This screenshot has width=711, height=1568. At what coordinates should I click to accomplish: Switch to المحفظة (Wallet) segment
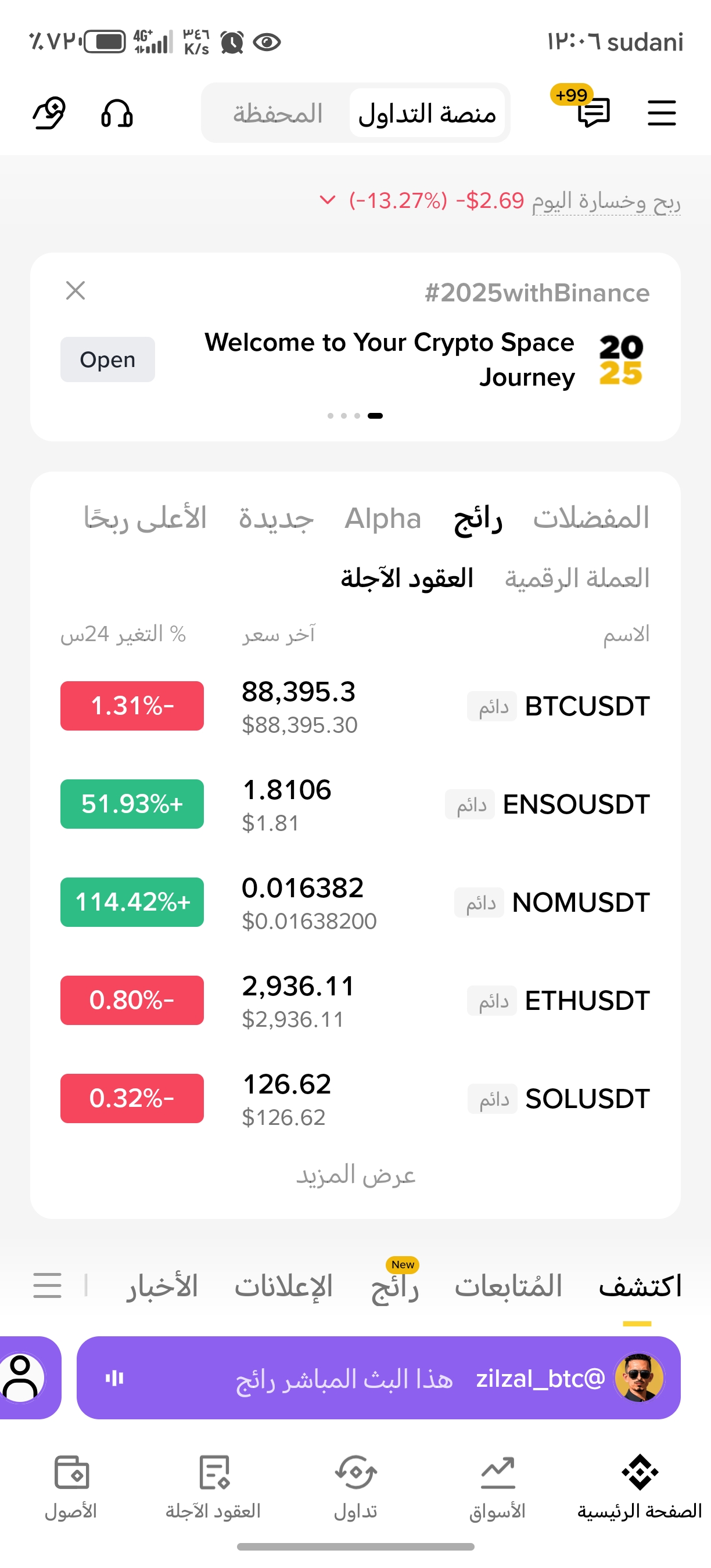point(278,114)
